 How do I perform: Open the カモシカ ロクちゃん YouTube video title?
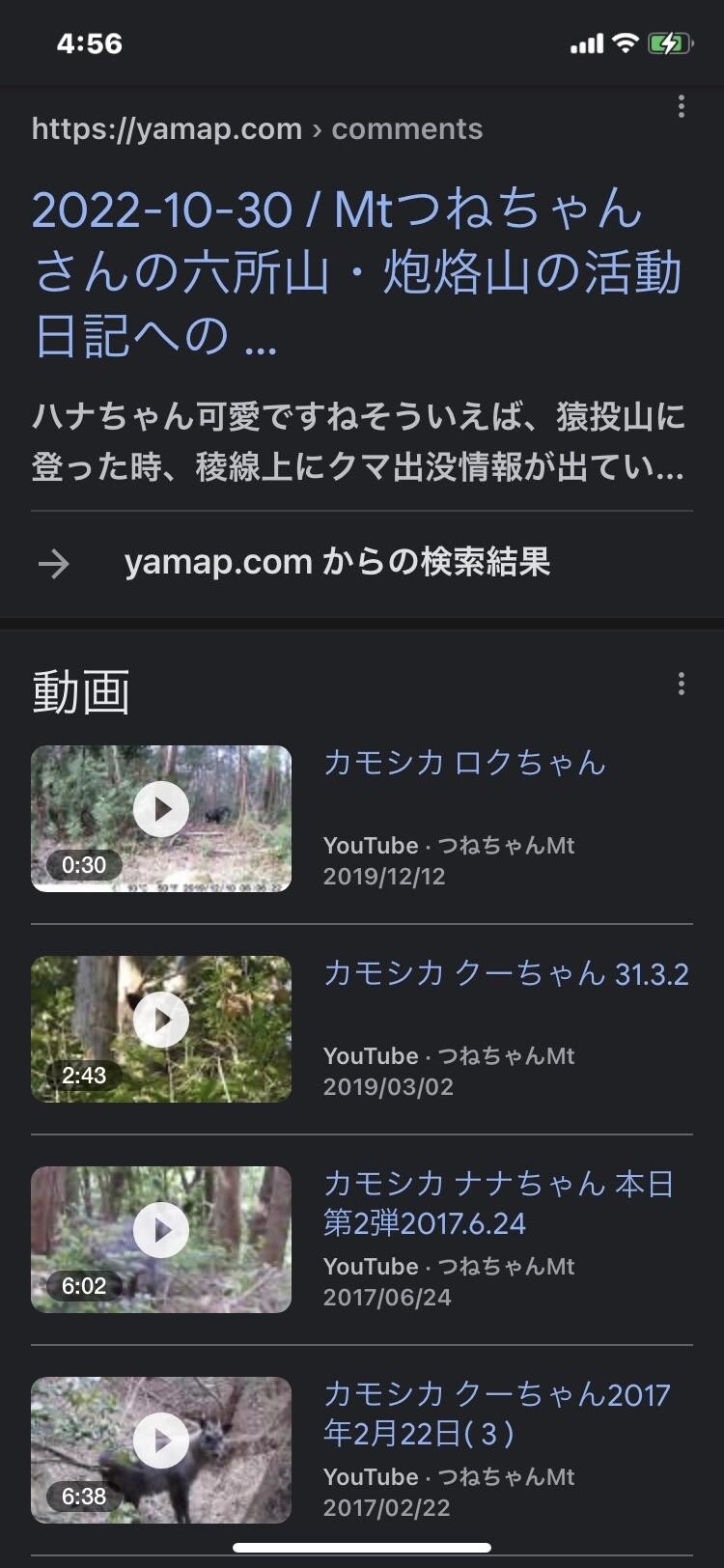pyautogui.click(x=464, y=764)
